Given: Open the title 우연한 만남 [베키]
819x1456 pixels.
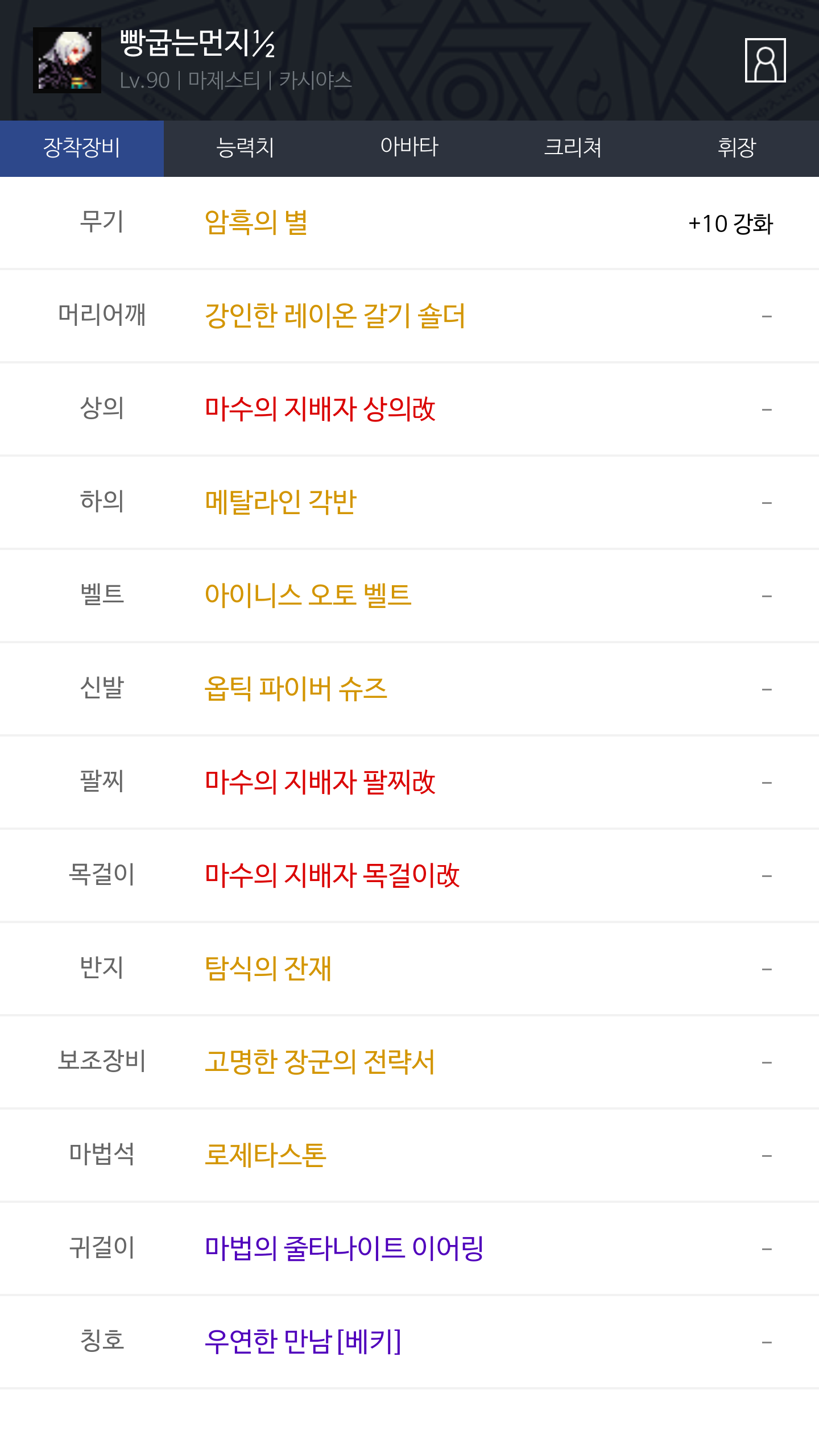Looking at the screenshot, I should coord(303,1342).
